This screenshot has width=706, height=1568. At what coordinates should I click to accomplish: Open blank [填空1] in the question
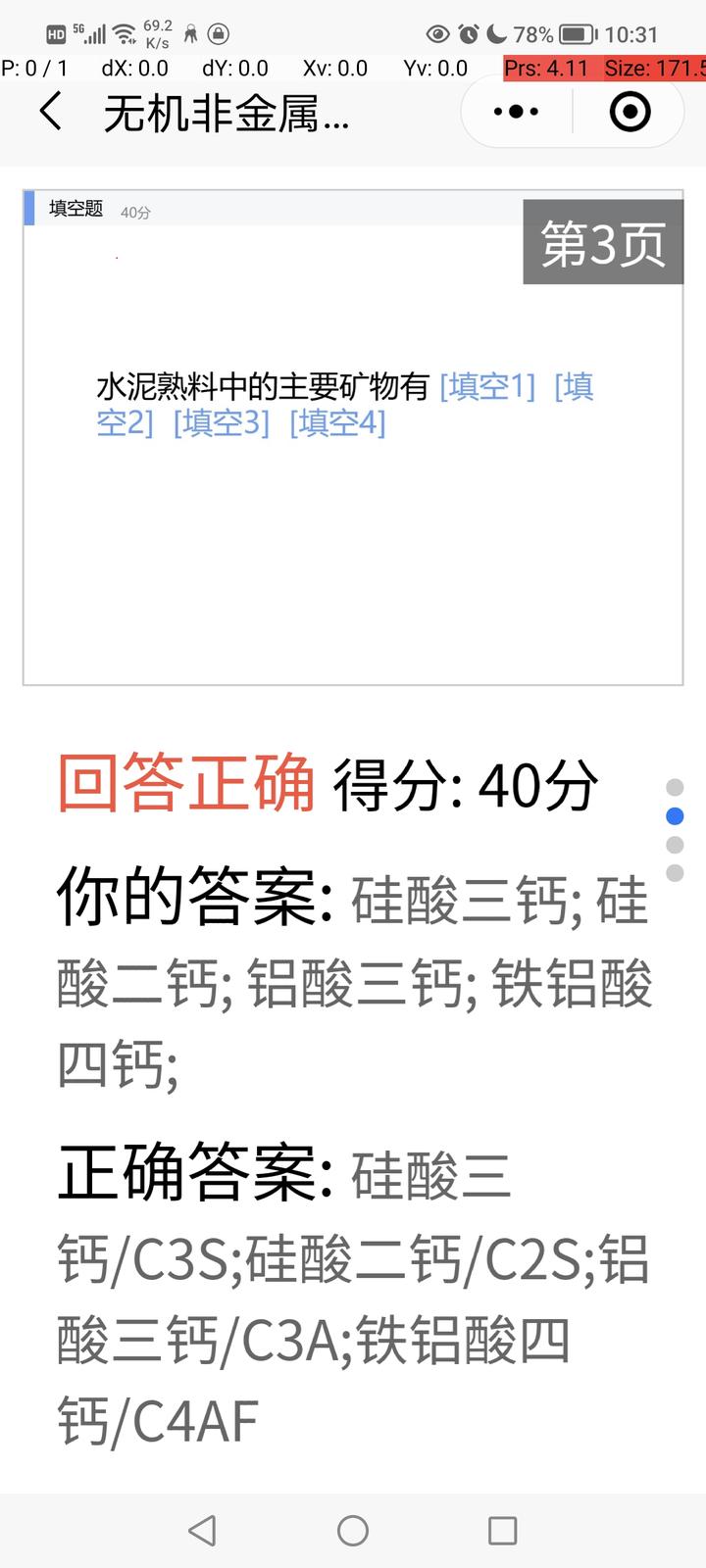(486, 387)
